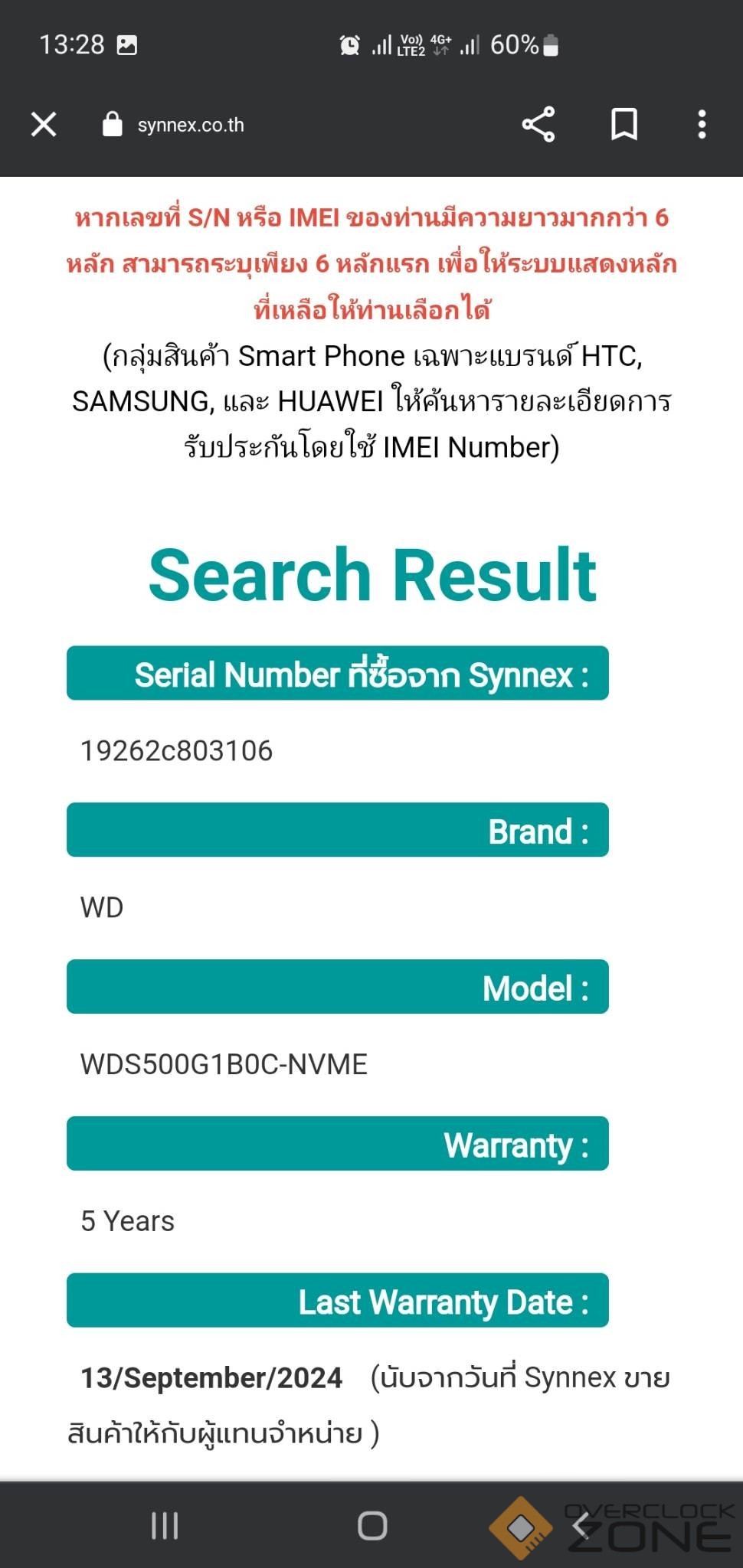
Task: Bookmark the synnex.co.th page
Action: (624, 124)
